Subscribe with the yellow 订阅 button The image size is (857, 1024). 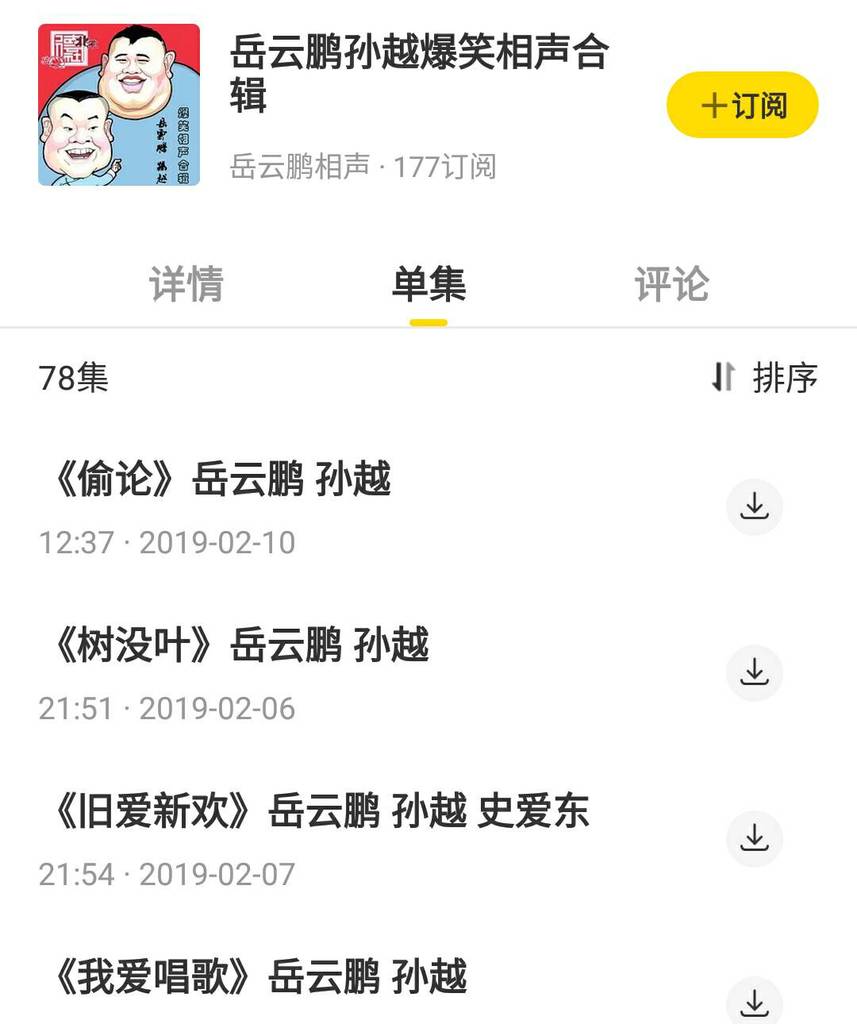(742, 105)
